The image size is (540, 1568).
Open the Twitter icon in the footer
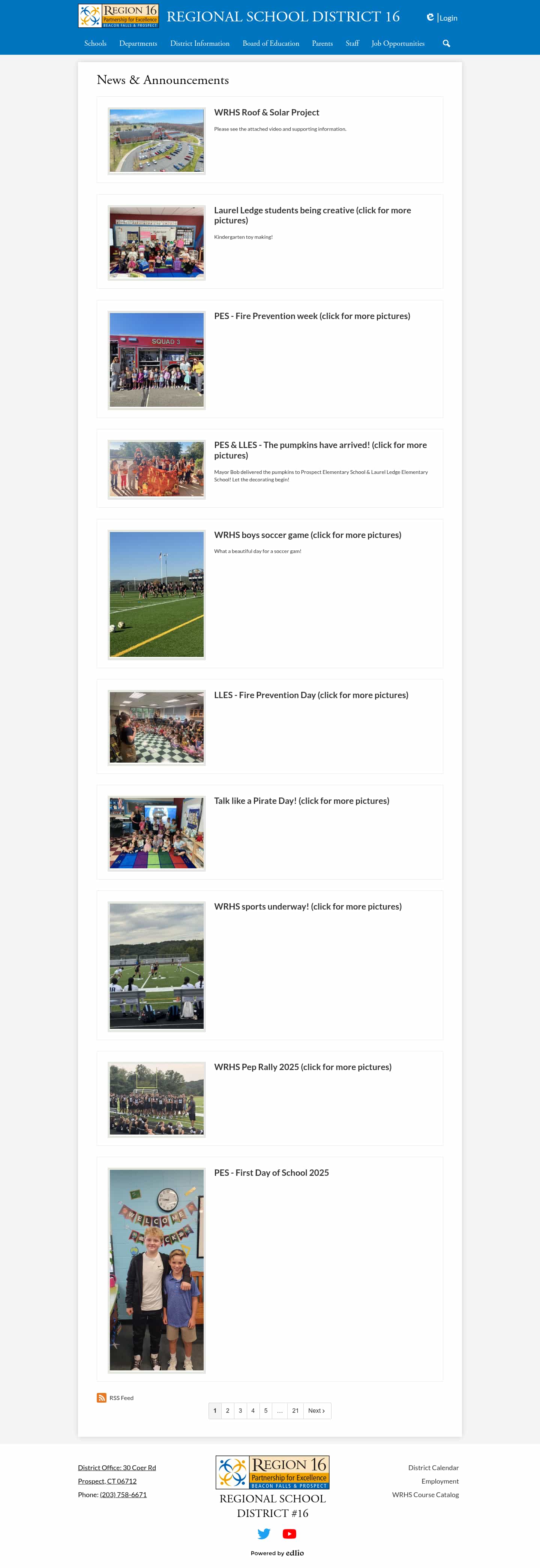pos(264,1533)
